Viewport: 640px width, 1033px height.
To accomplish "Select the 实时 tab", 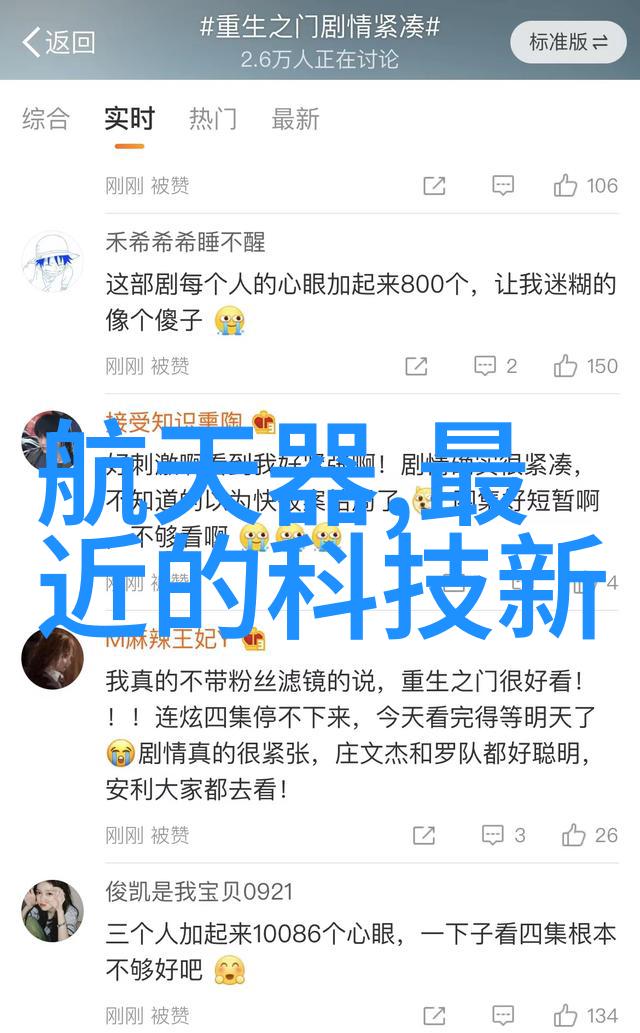I will coord(129,119).
